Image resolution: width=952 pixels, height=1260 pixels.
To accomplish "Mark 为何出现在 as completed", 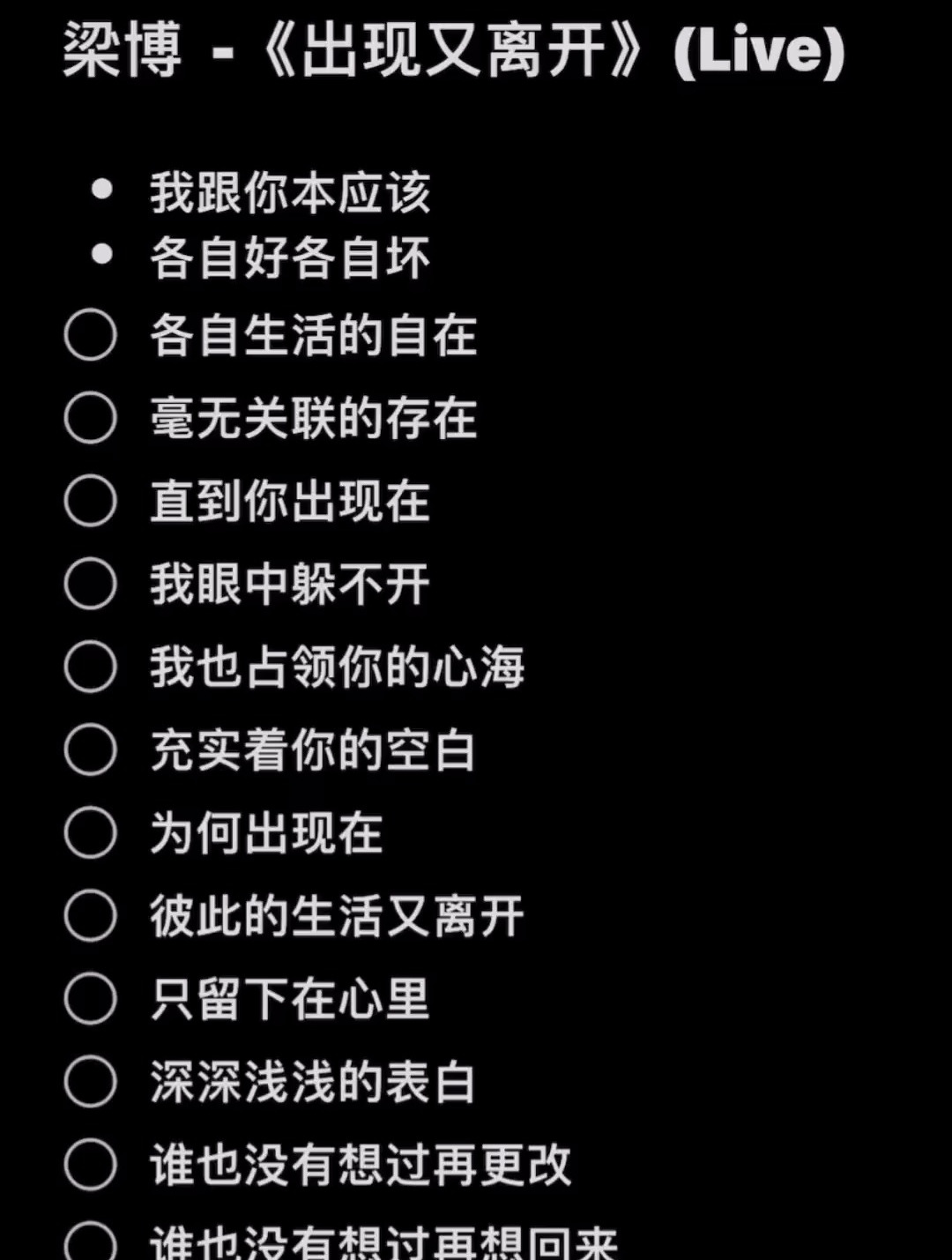I will click(x=91, y=832).
